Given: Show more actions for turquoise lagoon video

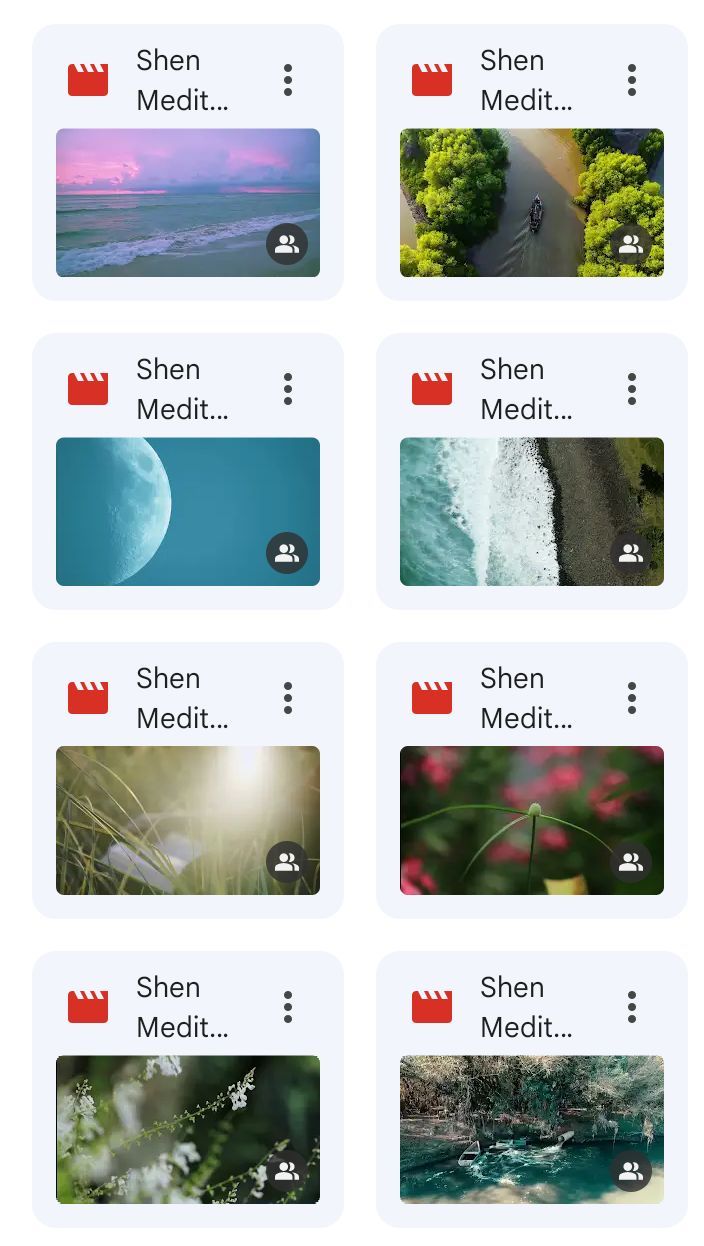Looking at the screenshot, I should click(632, 1007).
